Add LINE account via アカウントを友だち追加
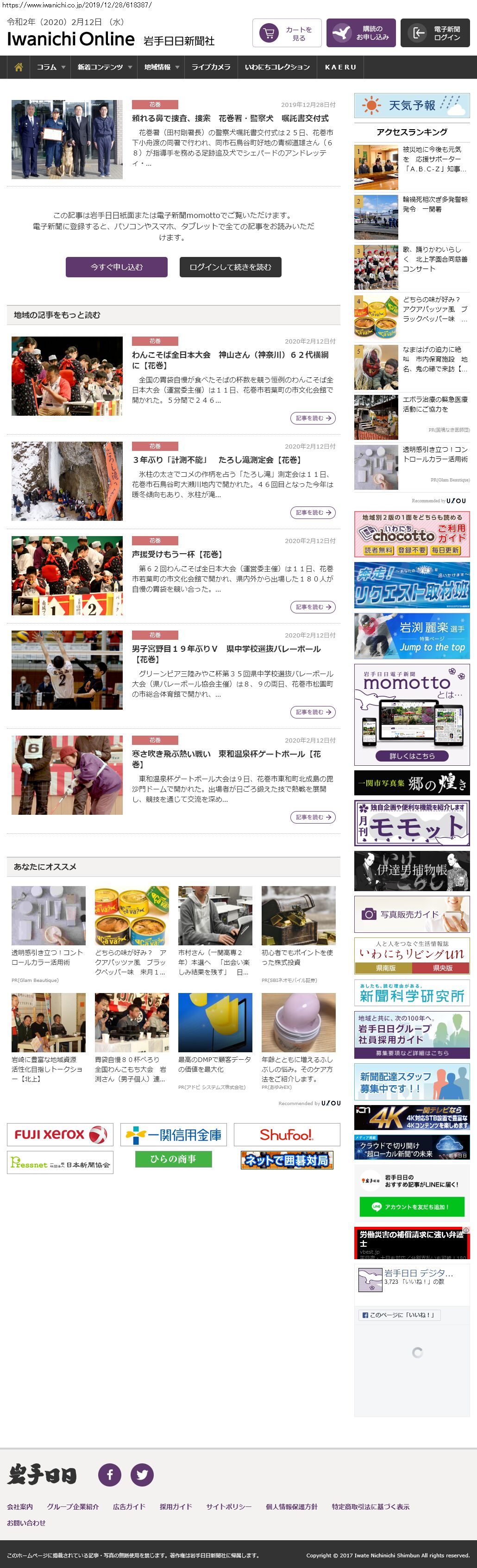 [412, 1206]
